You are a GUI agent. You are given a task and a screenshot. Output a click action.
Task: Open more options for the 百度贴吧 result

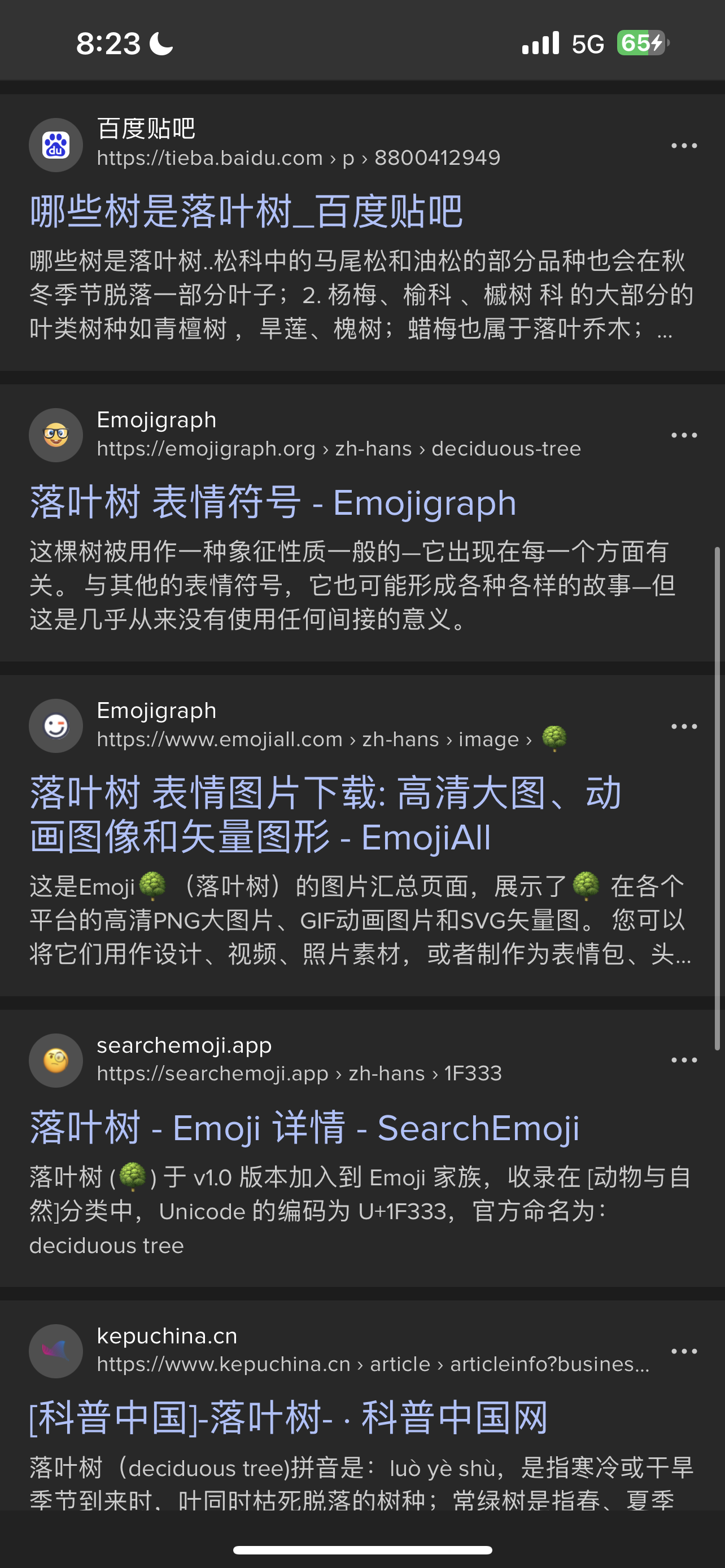coord(684,146)
